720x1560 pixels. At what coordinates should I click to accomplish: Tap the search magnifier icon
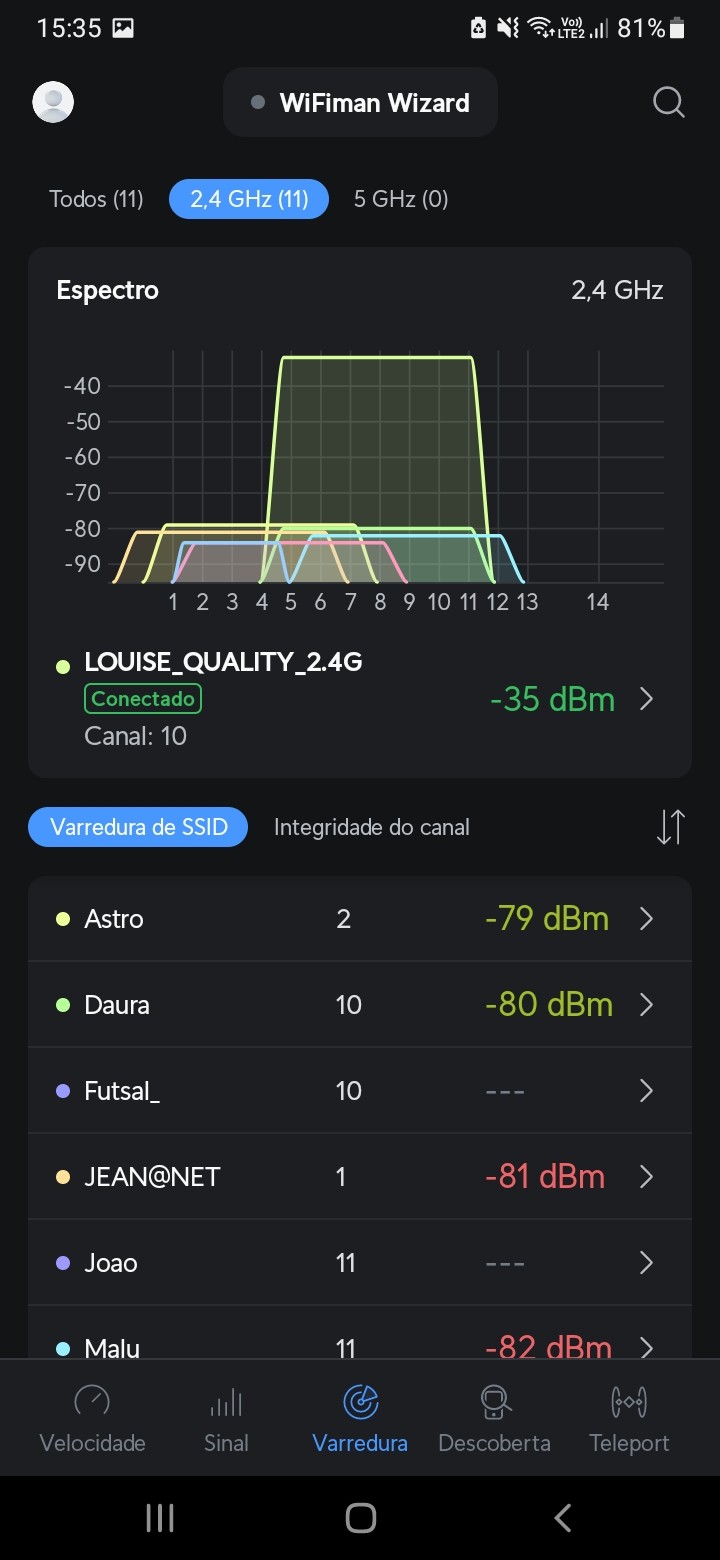point(668,102)
